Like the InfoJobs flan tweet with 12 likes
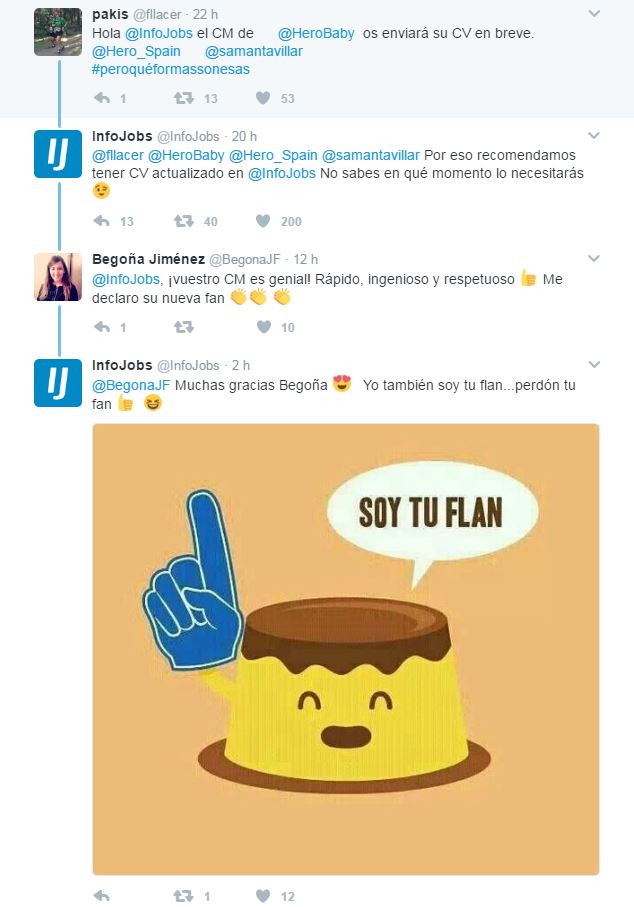The image size is (634, 907). [263, 896]
